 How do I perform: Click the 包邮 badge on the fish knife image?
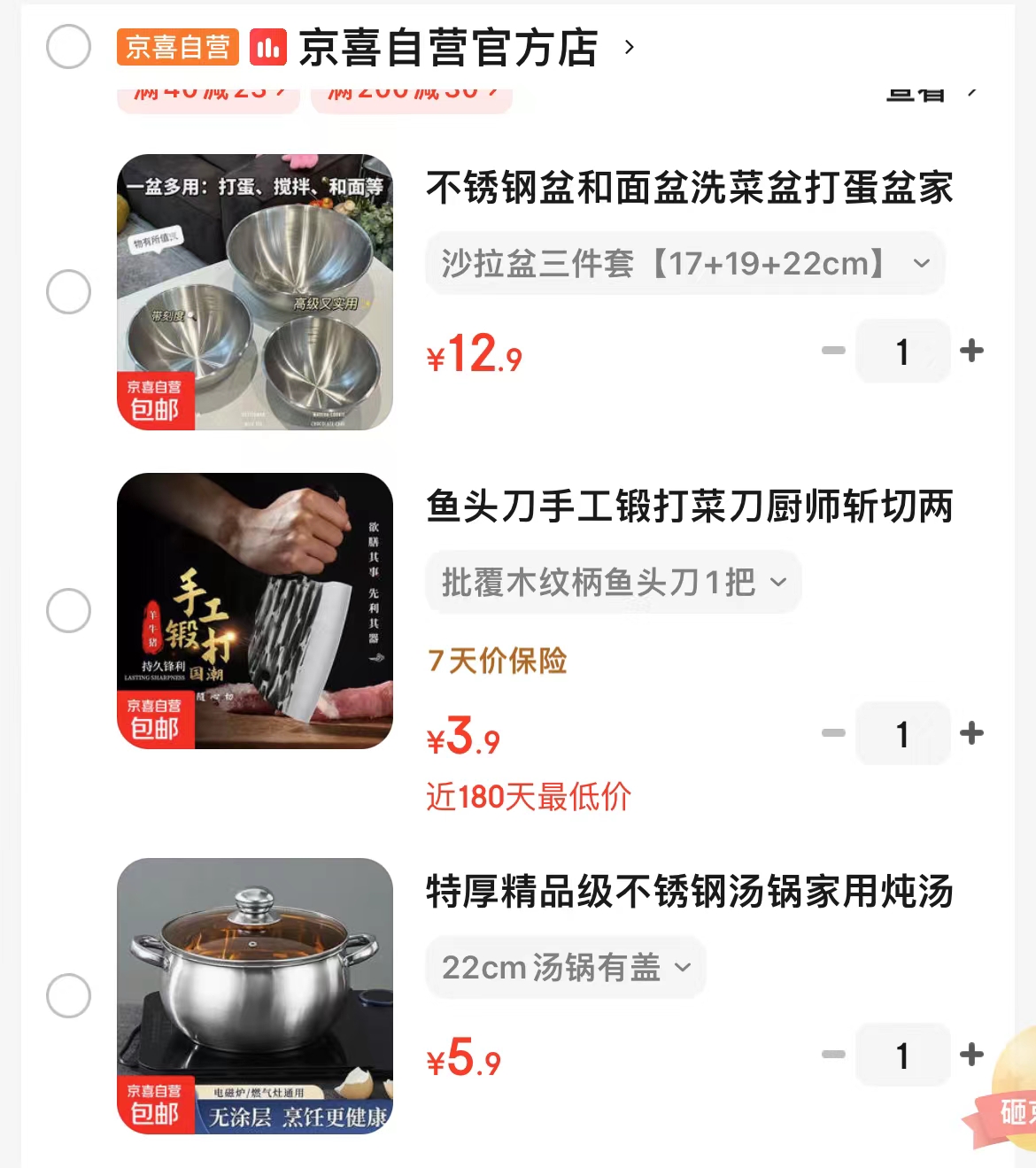point(155,721)
